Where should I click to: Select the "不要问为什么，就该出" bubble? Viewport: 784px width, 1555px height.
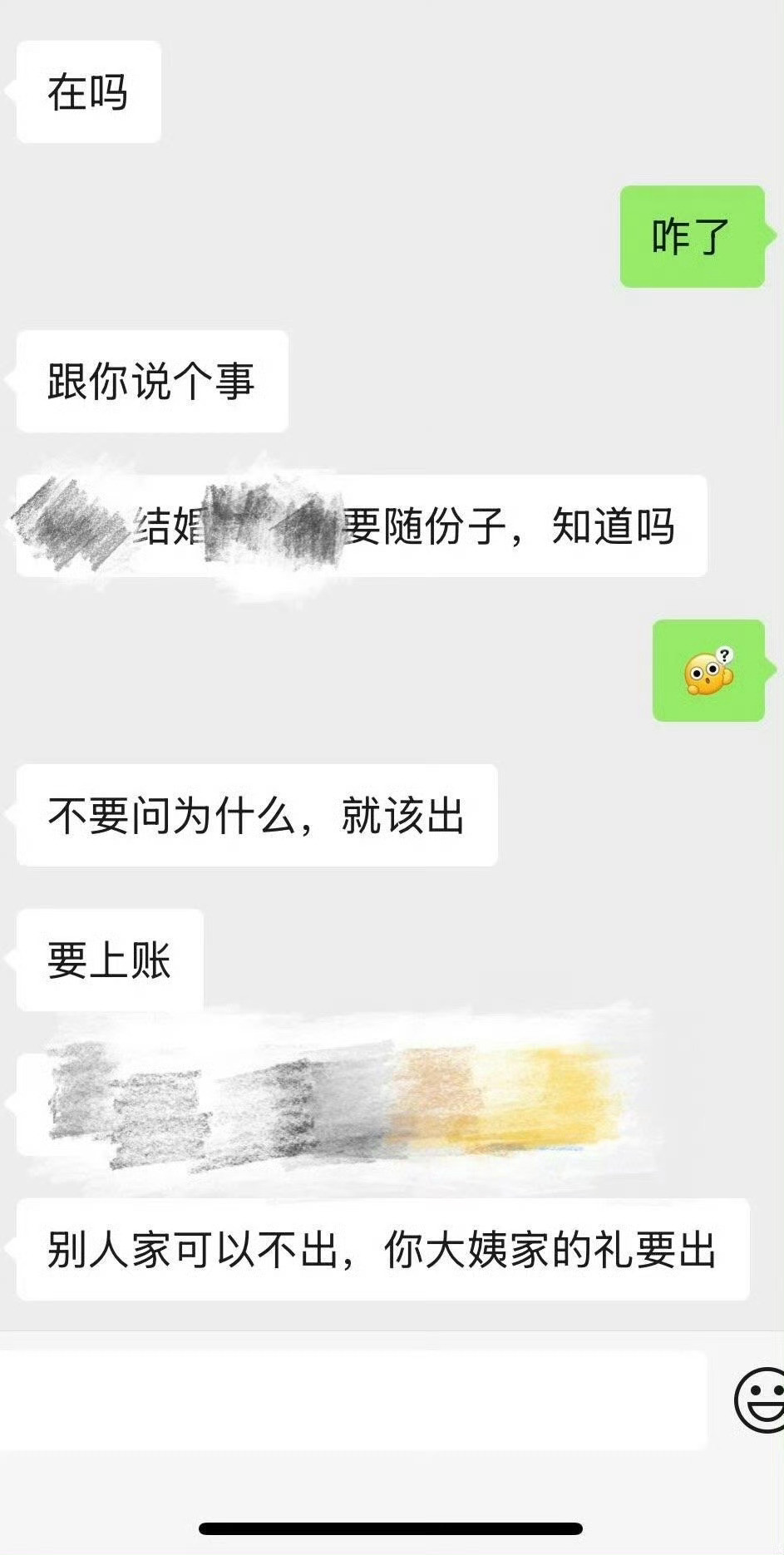pyautogui.click(x=256, y=816)
